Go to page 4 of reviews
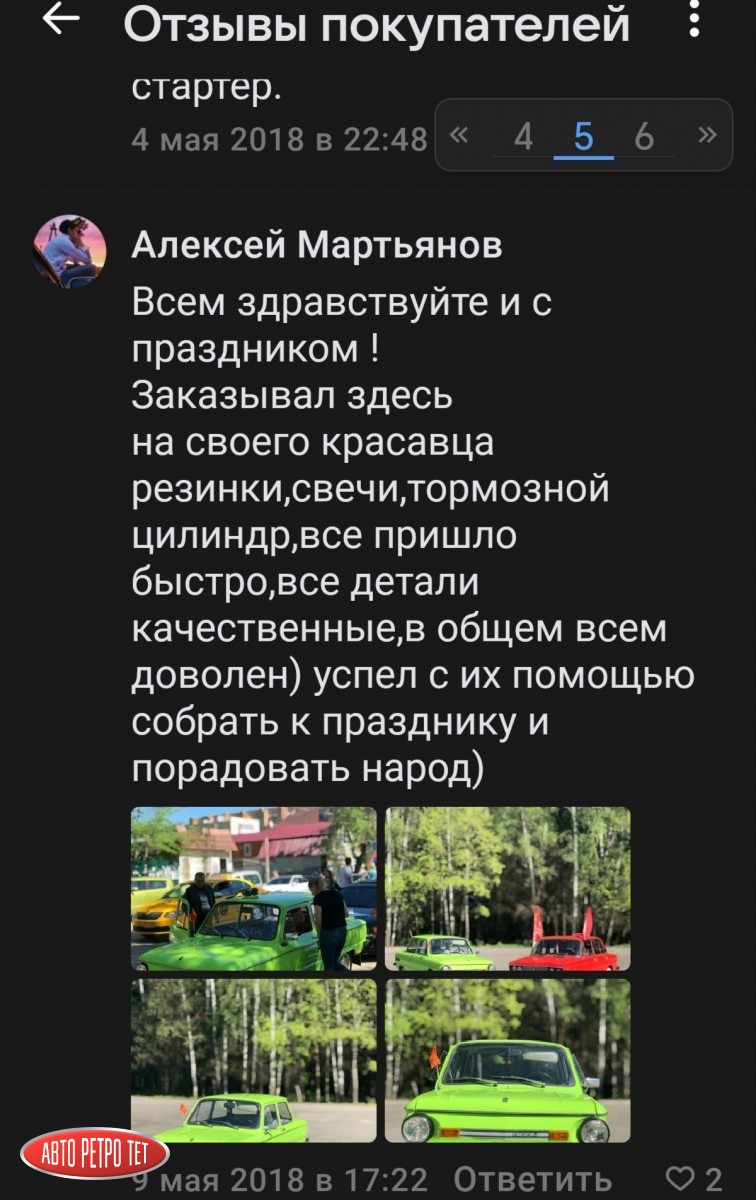The width and height of the screenshot is (756, 1200). (523, 136)
